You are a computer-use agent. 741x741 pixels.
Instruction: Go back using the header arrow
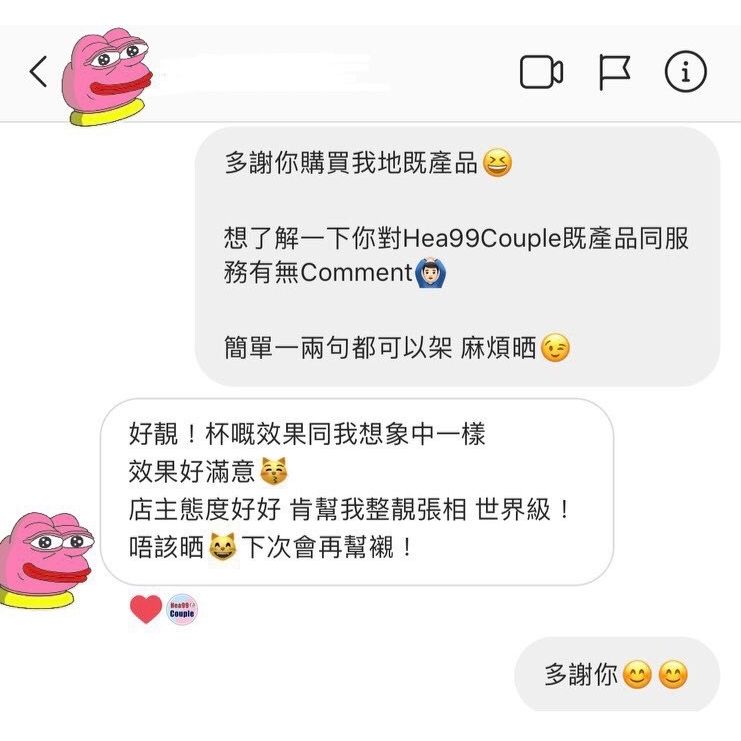pyautogui.click(x=38, y=71)
